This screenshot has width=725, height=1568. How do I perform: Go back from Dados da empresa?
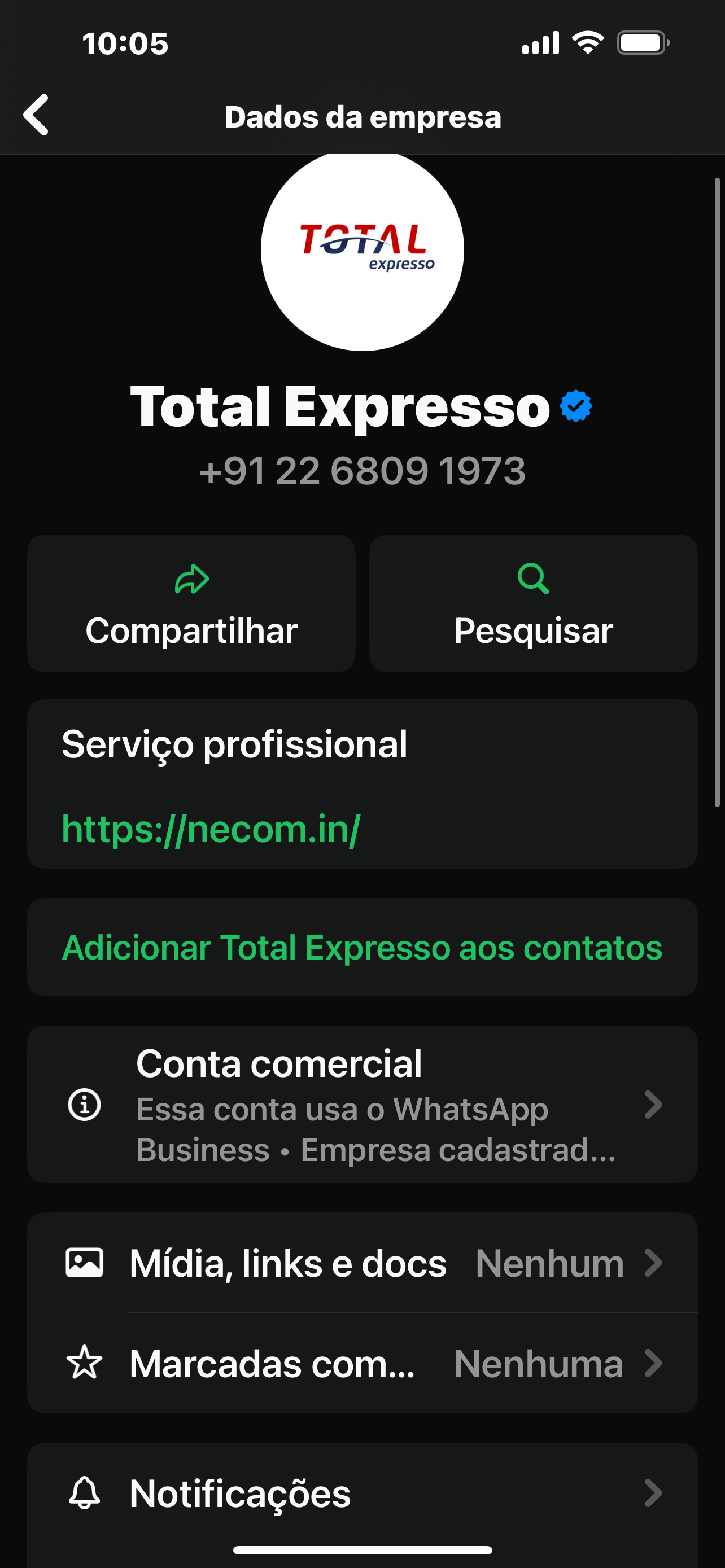click(36, 115)
